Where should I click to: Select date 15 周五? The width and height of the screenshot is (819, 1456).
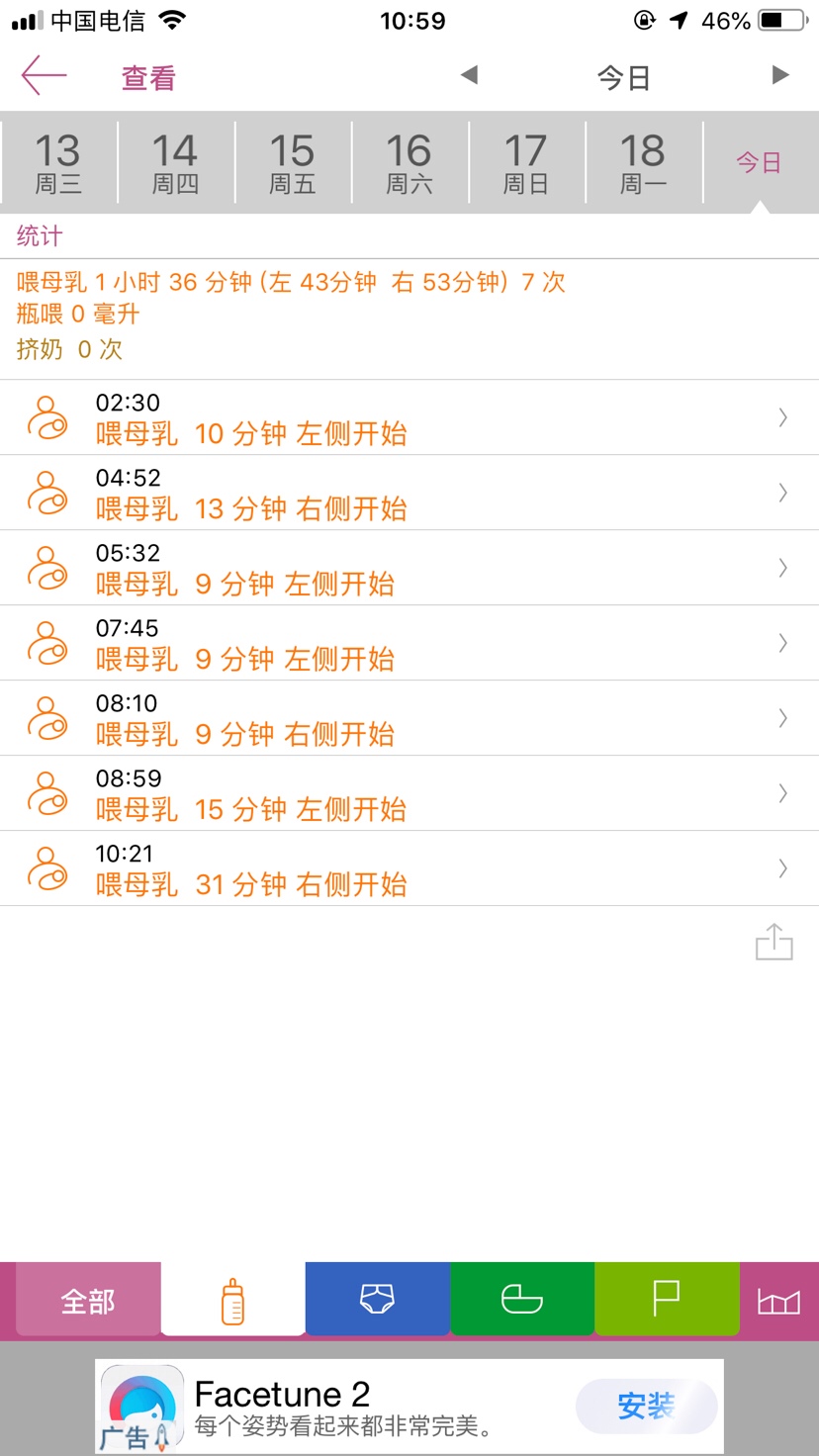[x=293, y=163]
